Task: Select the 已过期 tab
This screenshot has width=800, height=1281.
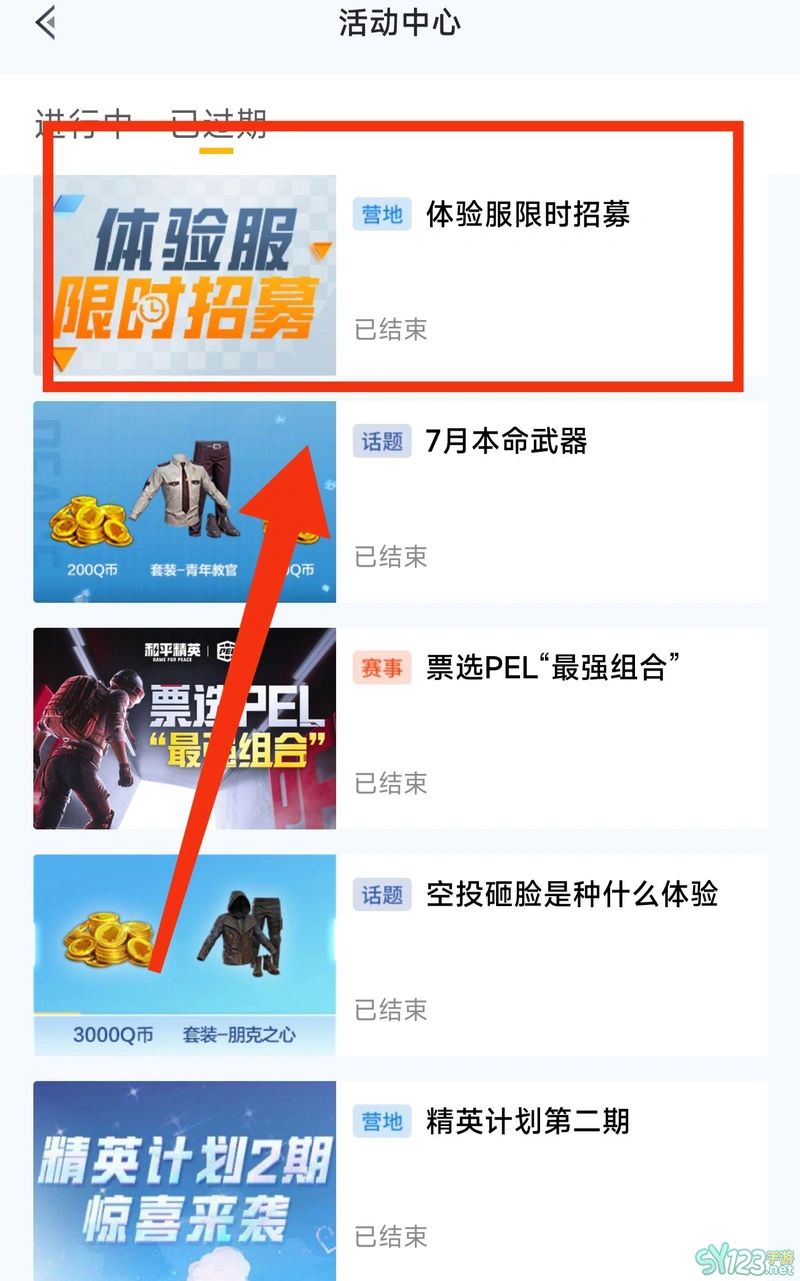Action: 217,124
